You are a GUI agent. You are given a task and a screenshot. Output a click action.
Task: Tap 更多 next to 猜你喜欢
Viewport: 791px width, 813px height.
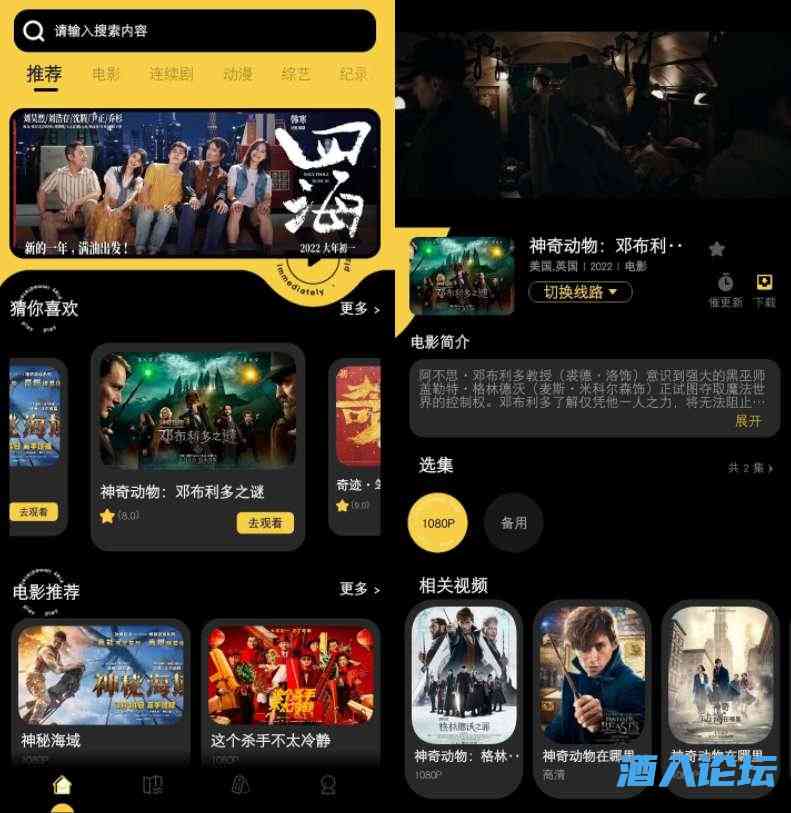(359, 309)
